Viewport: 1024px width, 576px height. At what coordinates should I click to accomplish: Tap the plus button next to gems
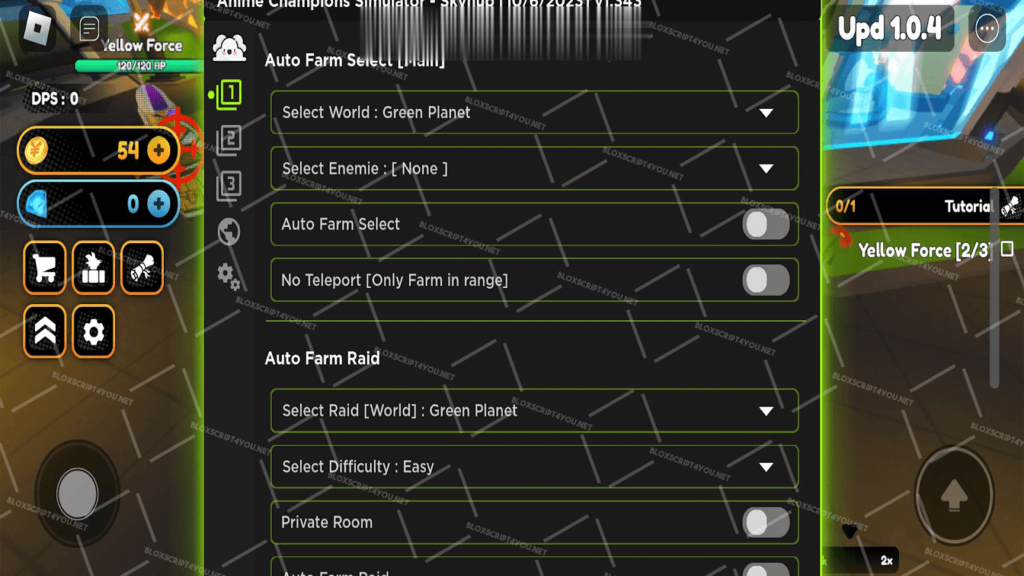tap(159, 204)
